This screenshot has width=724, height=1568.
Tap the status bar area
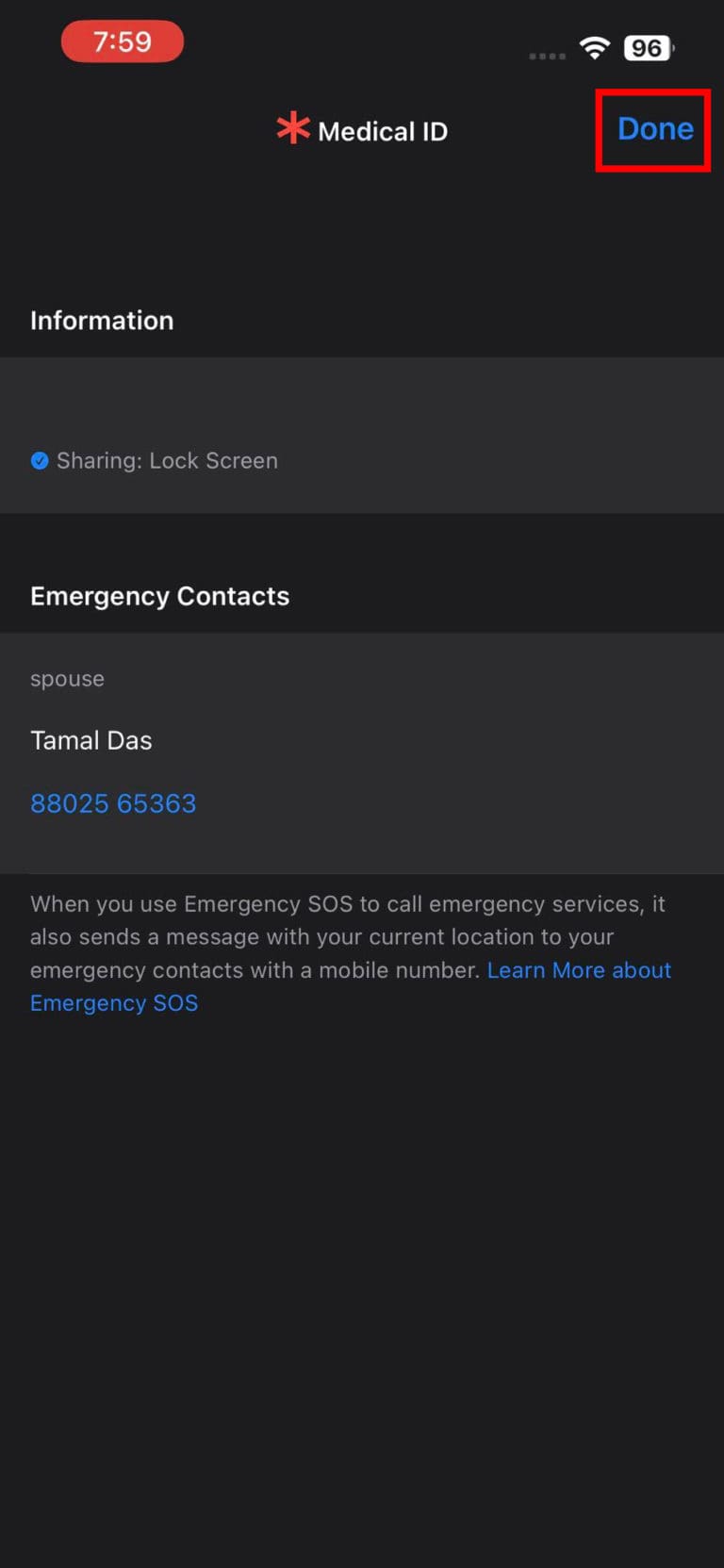362,47
